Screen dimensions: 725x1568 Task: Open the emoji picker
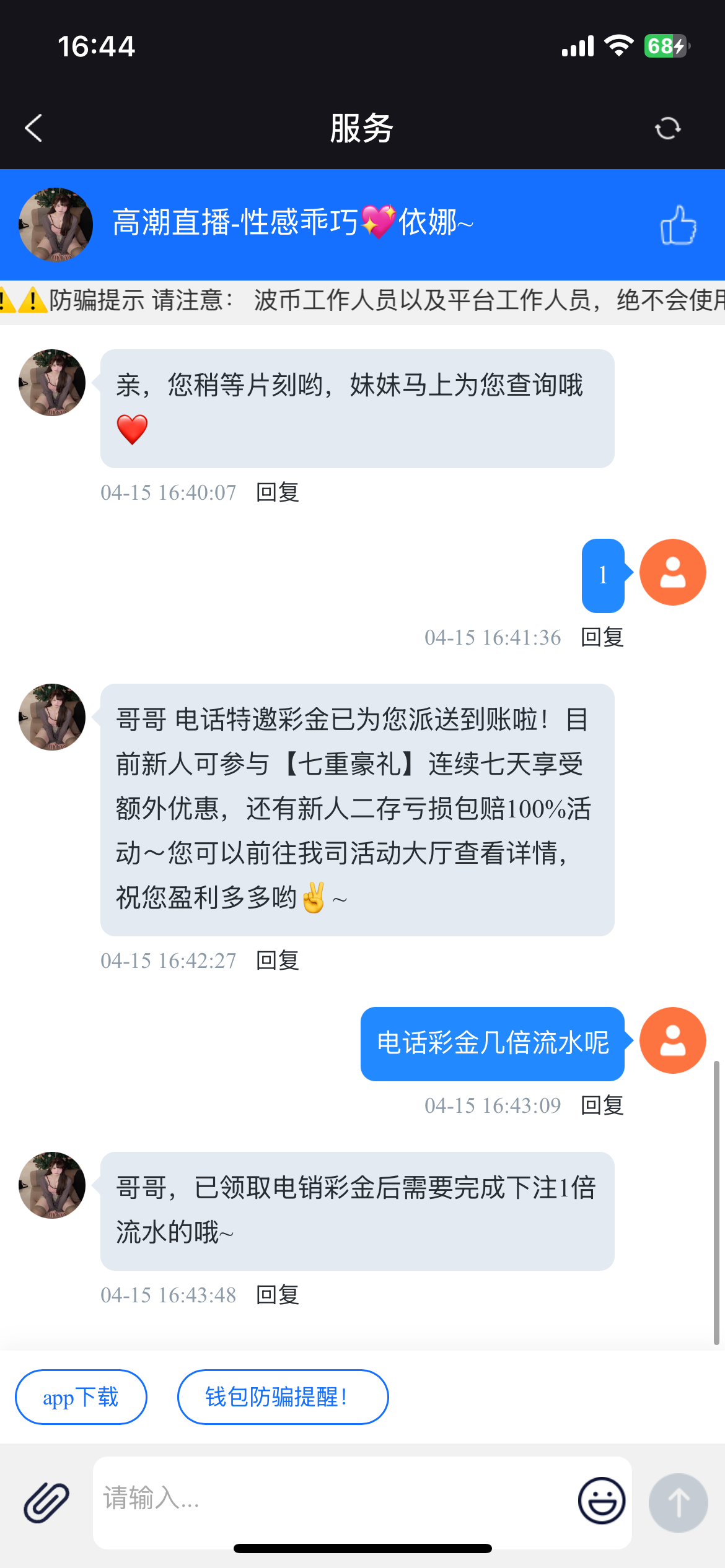click(601, 1501)
